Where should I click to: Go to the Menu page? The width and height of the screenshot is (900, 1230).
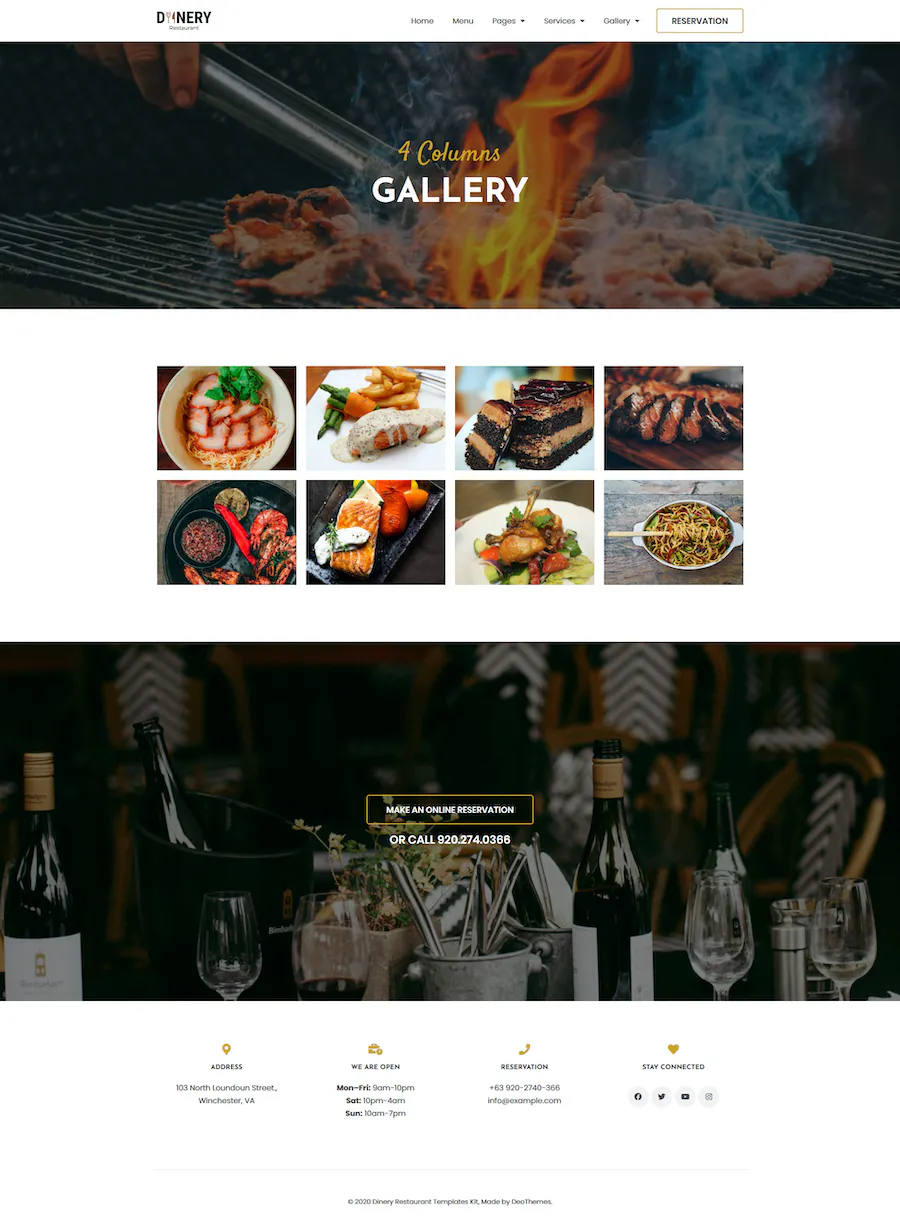point(462,21)
